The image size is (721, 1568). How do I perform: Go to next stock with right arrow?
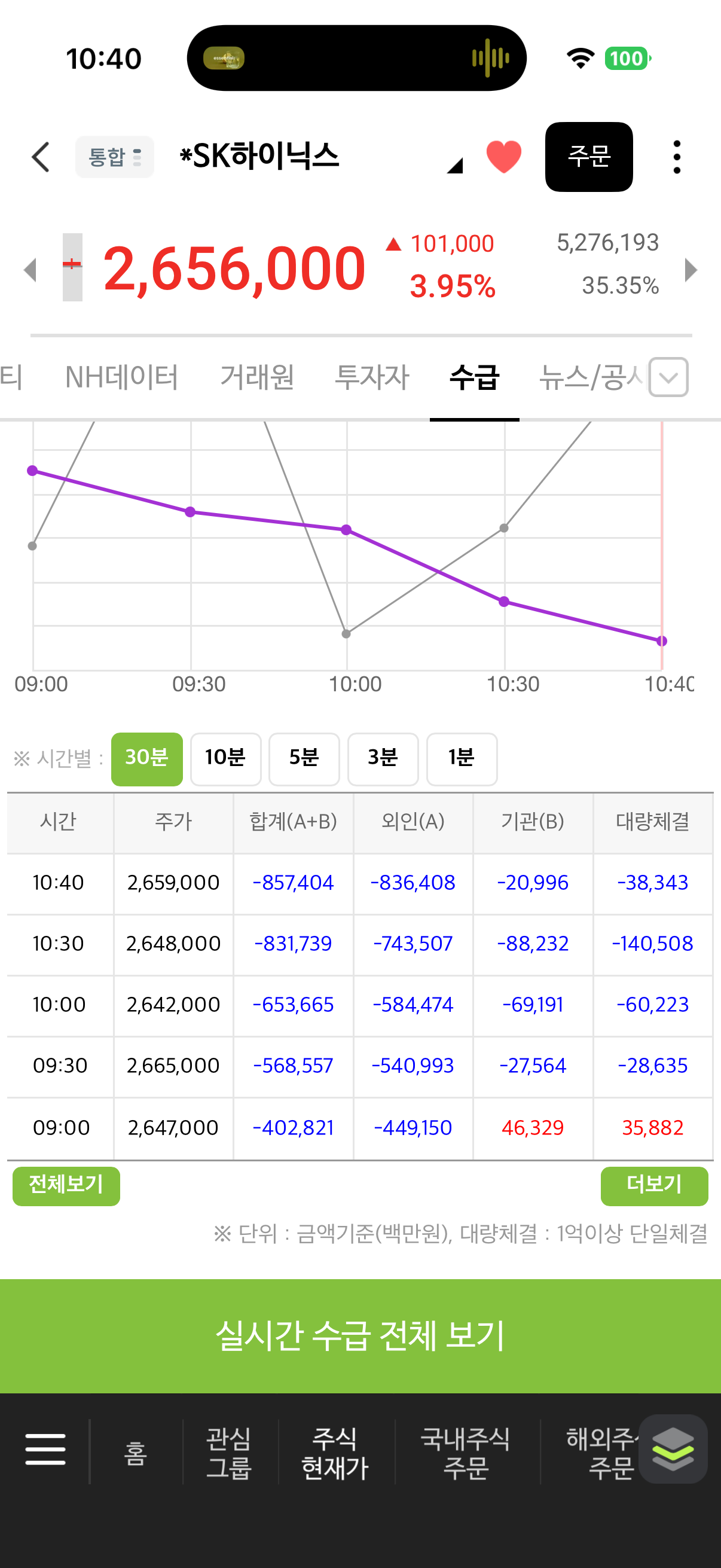pyautogui.click(x=691, y=270)
